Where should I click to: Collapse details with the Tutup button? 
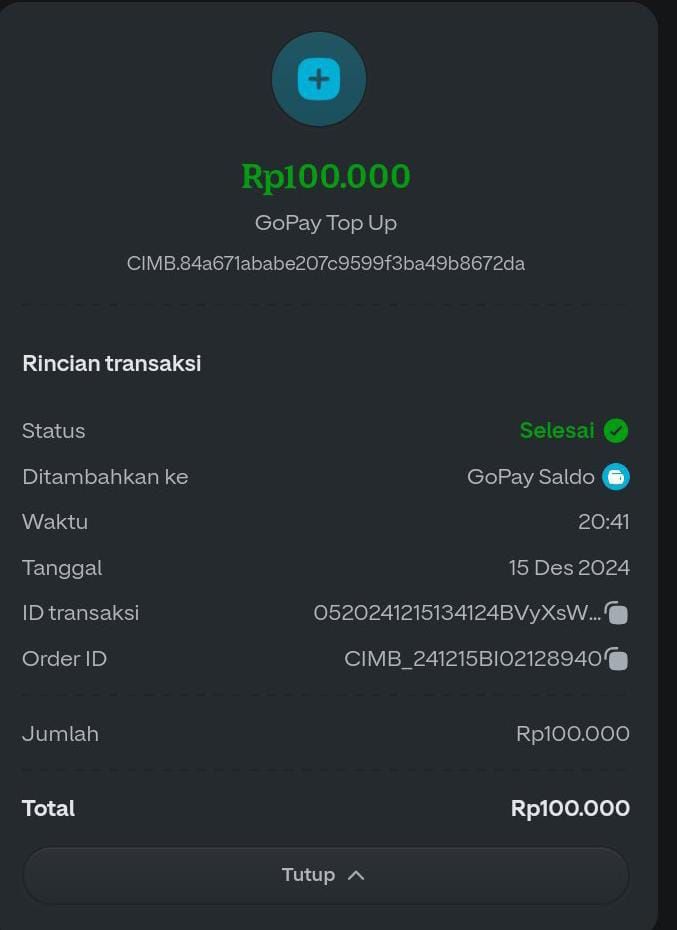click(x=325, y=875)
